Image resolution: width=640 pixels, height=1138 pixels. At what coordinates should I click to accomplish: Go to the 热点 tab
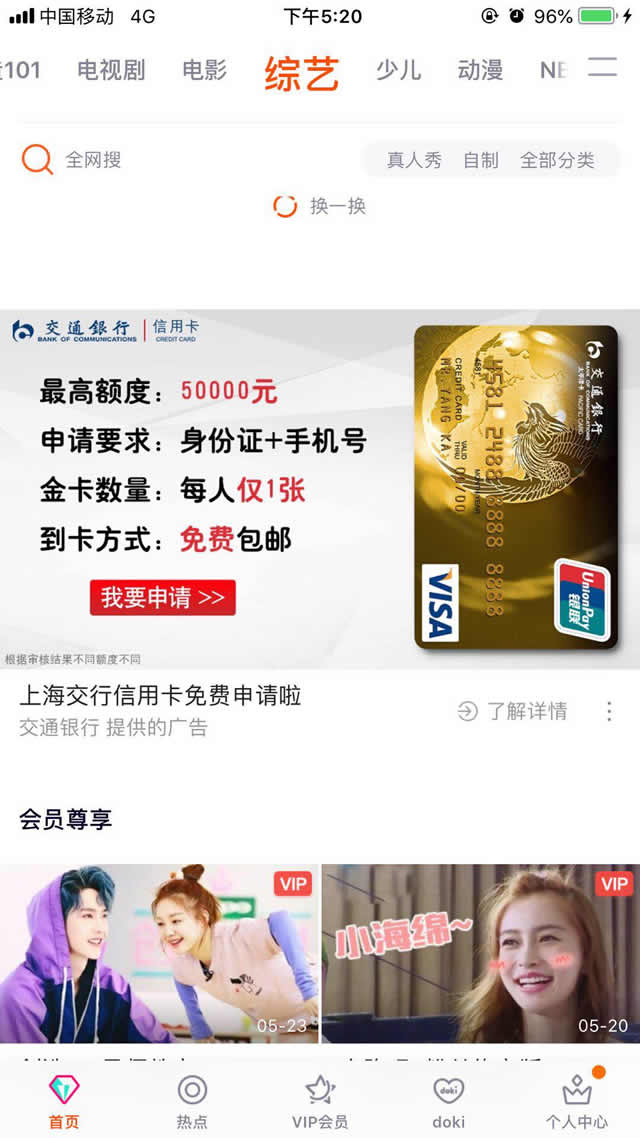192,1101
